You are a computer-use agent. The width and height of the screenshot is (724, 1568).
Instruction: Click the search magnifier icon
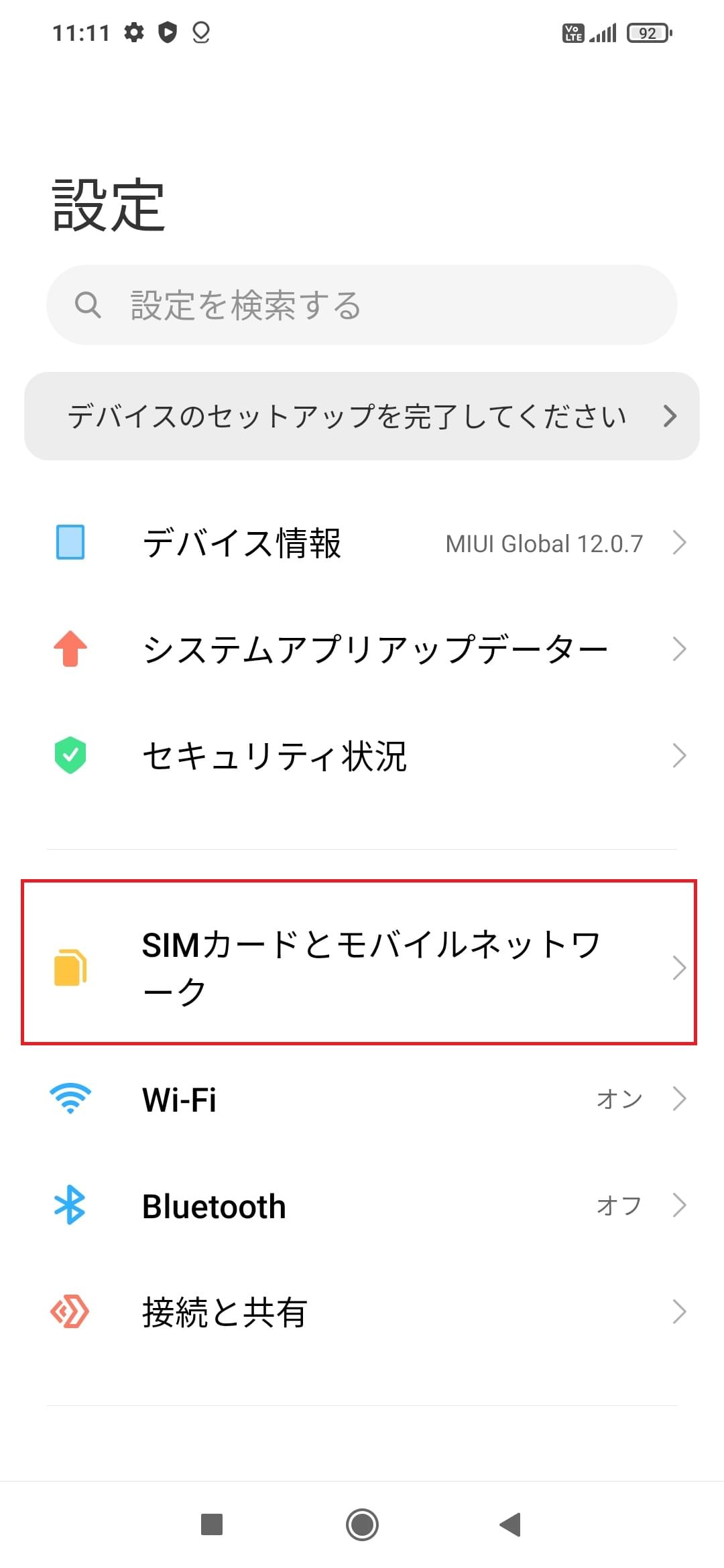88,306
